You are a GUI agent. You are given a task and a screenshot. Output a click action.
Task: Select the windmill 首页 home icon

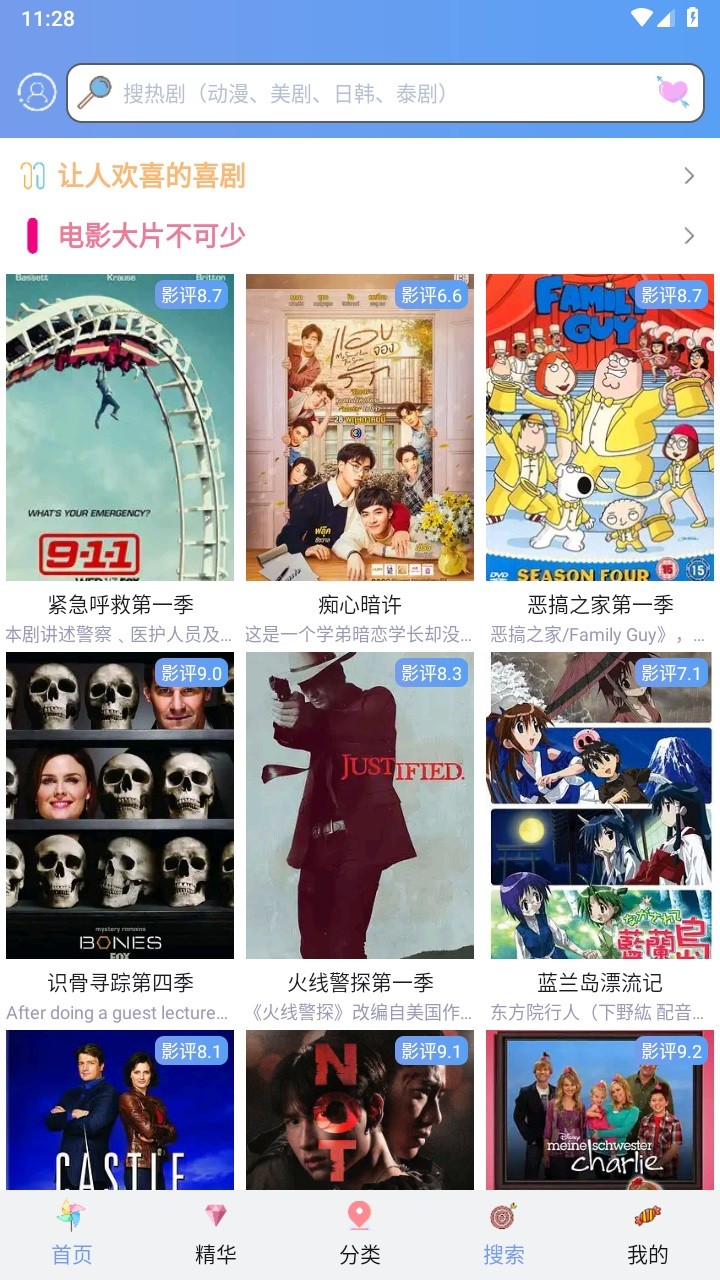coord(71,1216)
